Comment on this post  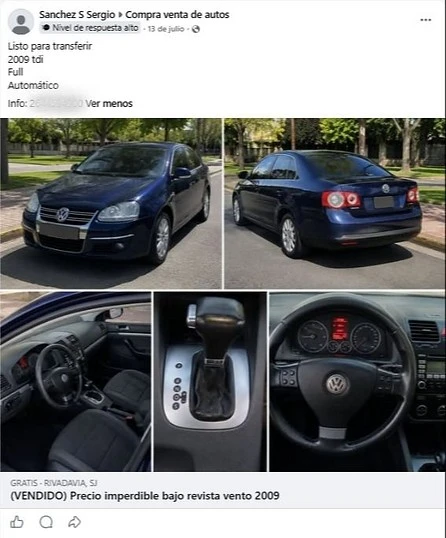(46, 522)
